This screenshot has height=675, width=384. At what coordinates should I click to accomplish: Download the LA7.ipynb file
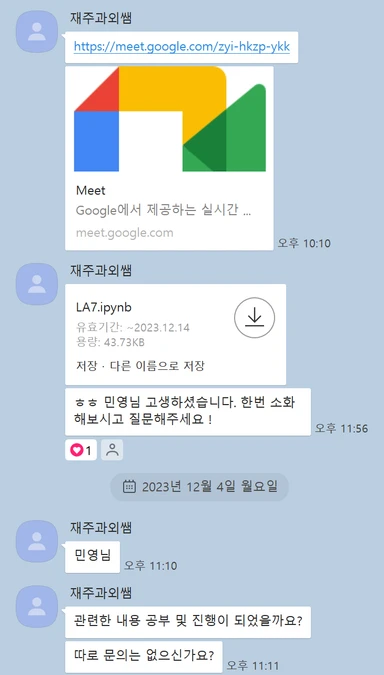[x=254, y=318]
